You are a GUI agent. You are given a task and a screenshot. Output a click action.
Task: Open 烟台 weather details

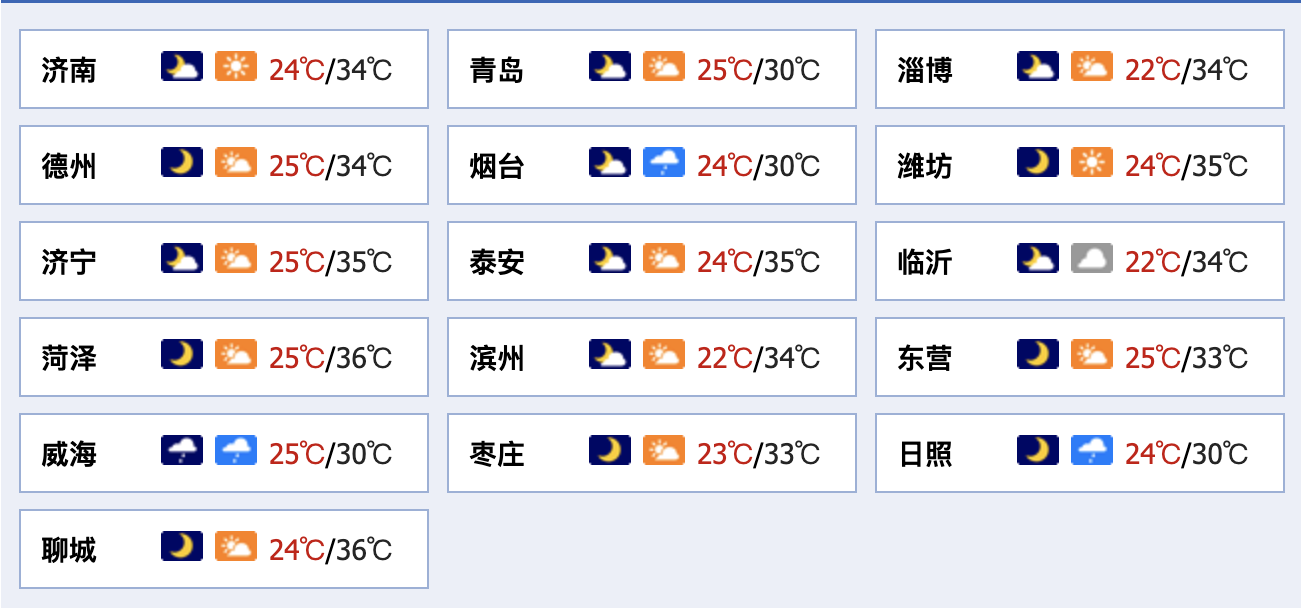pos(652,165)
